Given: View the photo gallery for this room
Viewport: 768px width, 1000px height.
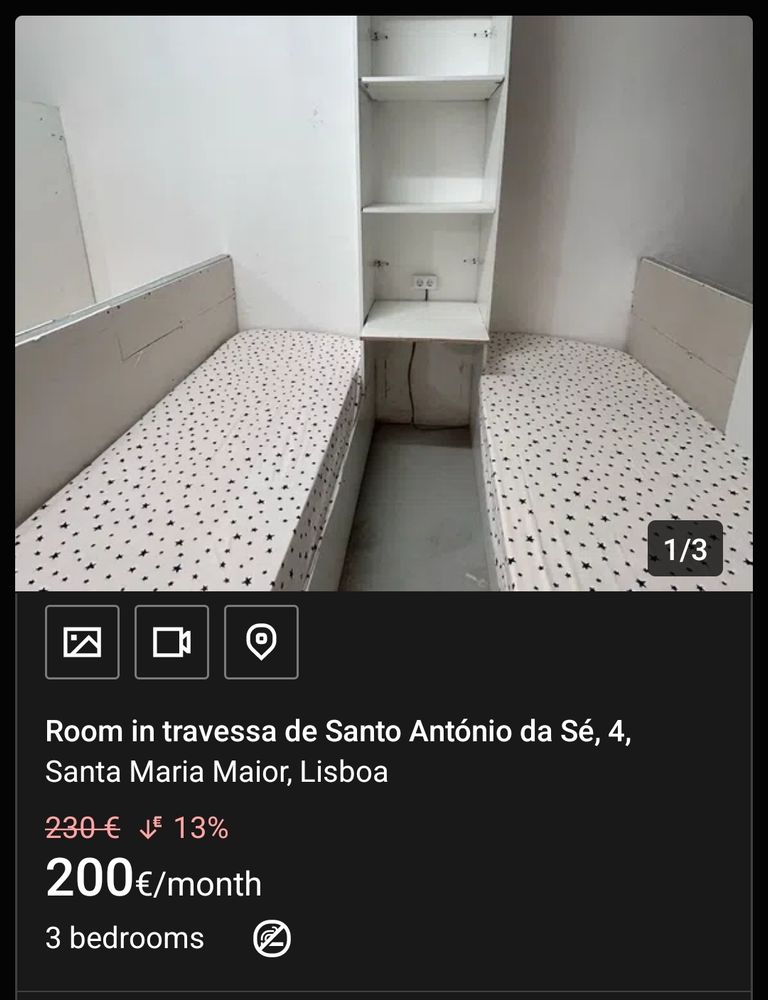Looking at the screenshot, I should tap(82, 642).
